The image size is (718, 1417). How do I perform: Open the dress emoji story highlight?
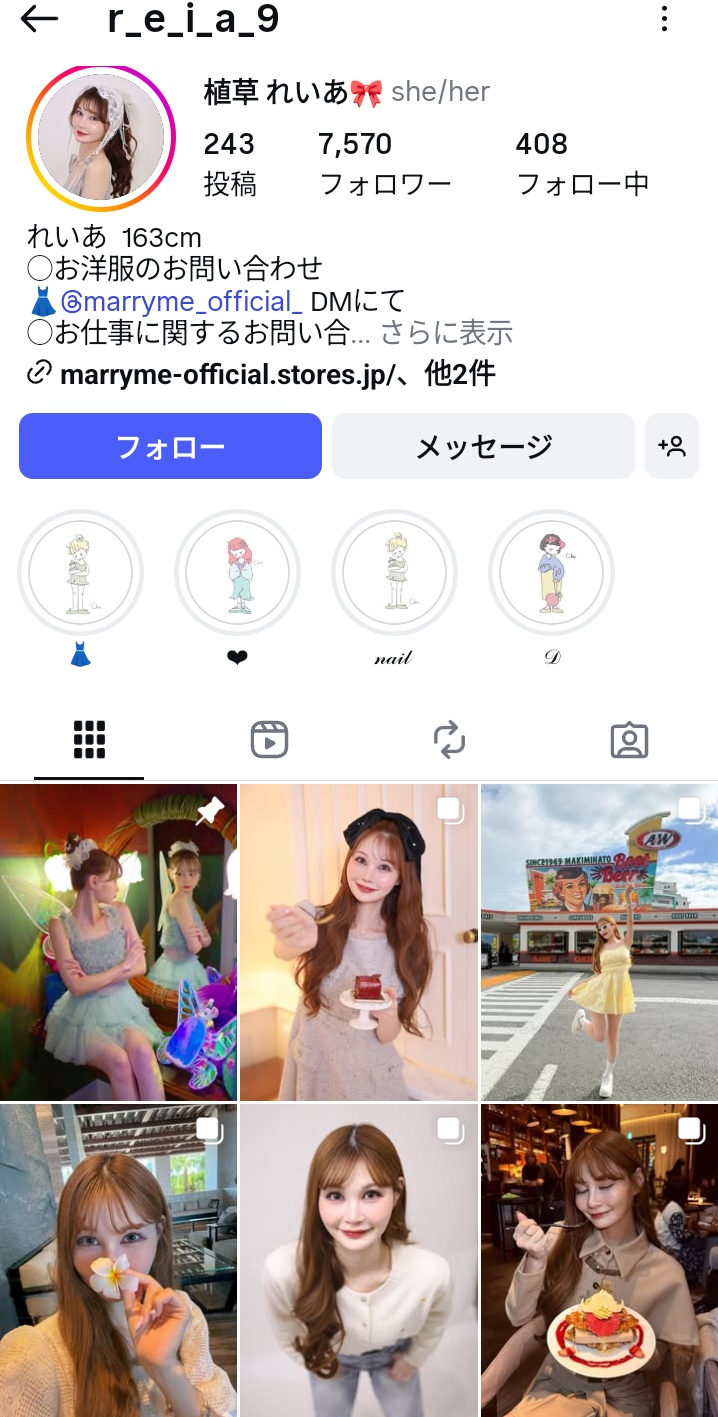pyautogui.click(x=80, y=573)
